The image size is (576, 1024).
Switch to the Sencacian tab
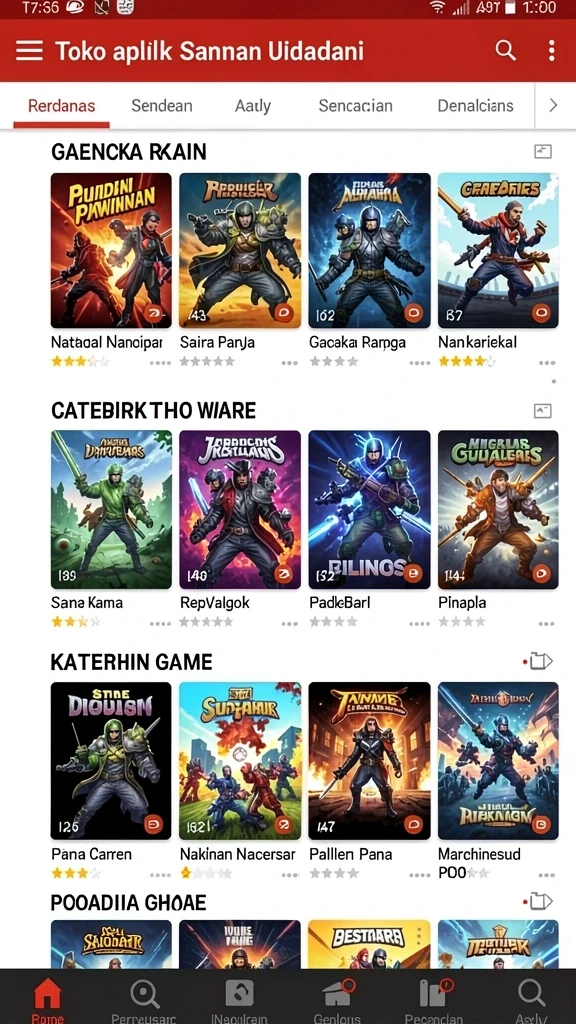coord(355,106)
